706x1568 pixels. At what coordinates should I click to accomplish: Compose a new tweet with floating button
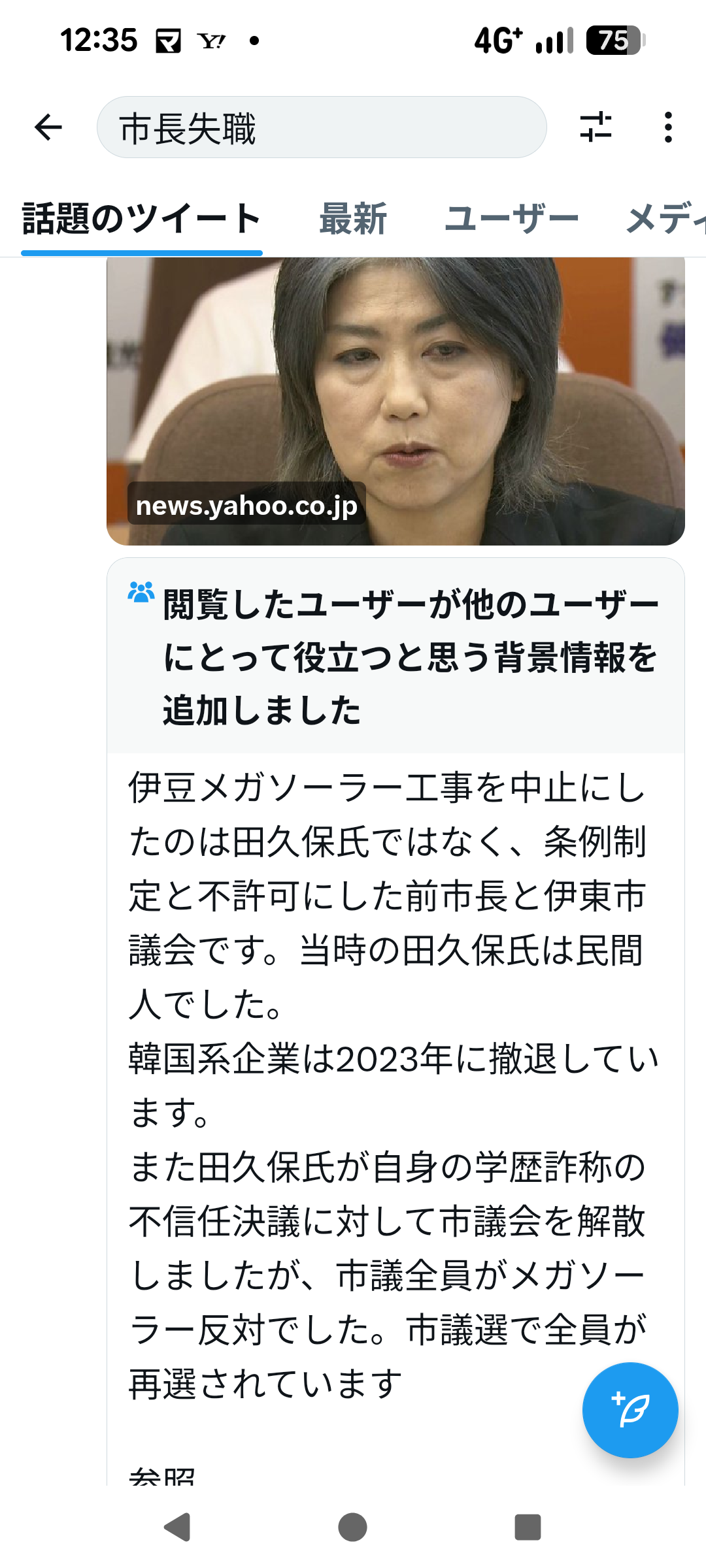630,1410
